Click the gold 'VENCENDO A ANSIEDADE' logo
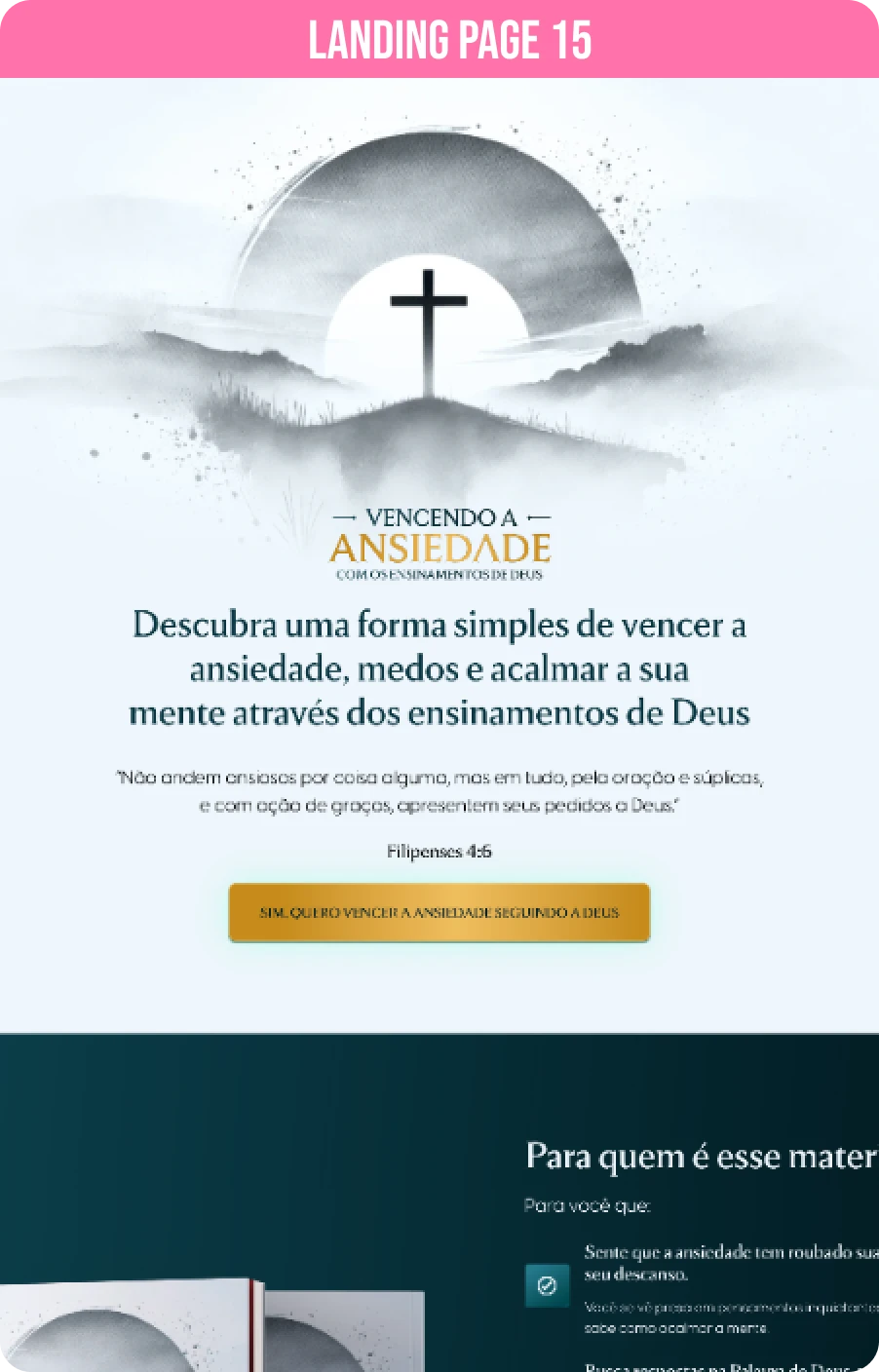Viewport: 879px width, 1372px height. coord(440,546)
